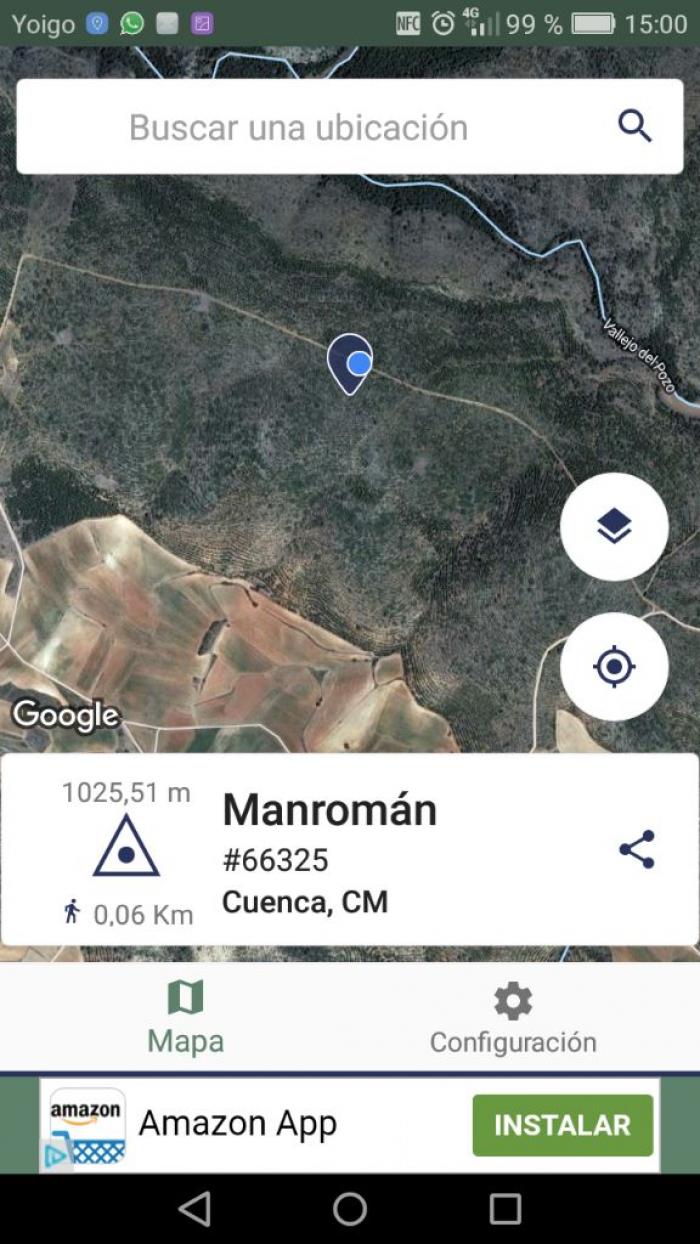700x1244 pixels.
Task: Center map on my location
Action: 614,666
